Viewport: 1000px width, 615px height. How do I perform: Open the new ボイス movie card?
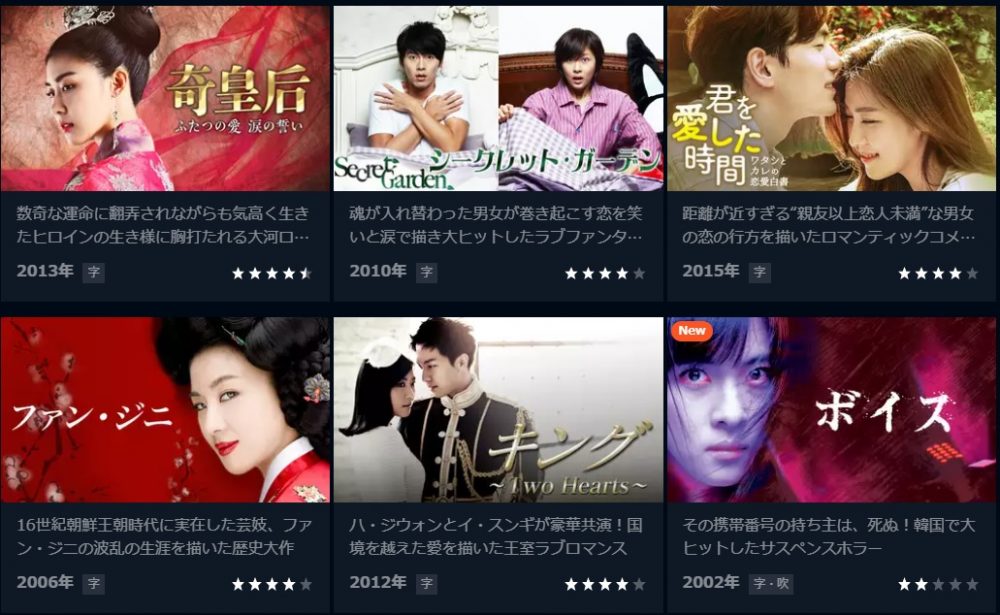click(831, 410)
